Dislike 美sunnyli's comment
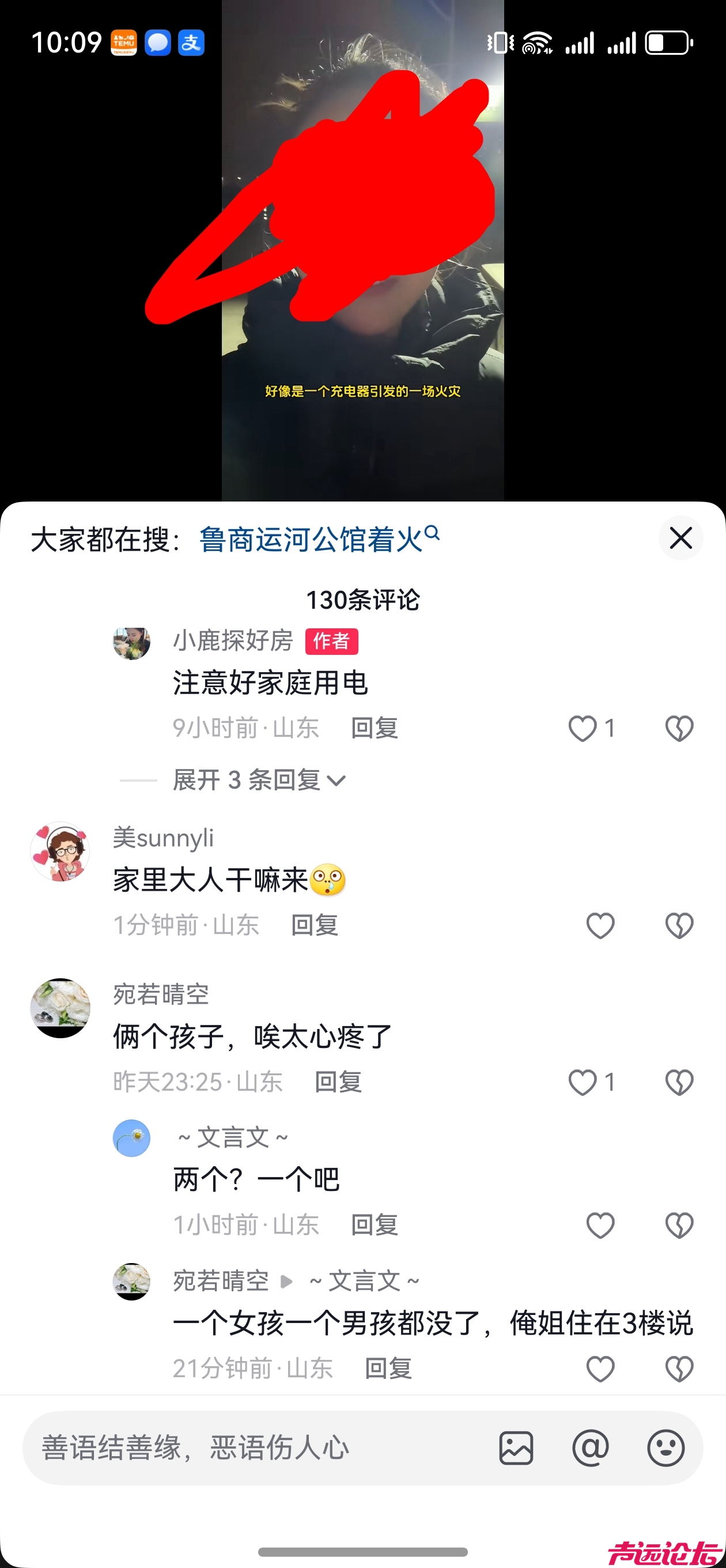This screenshot has height=1568, width=726. (x=679, y=926)
